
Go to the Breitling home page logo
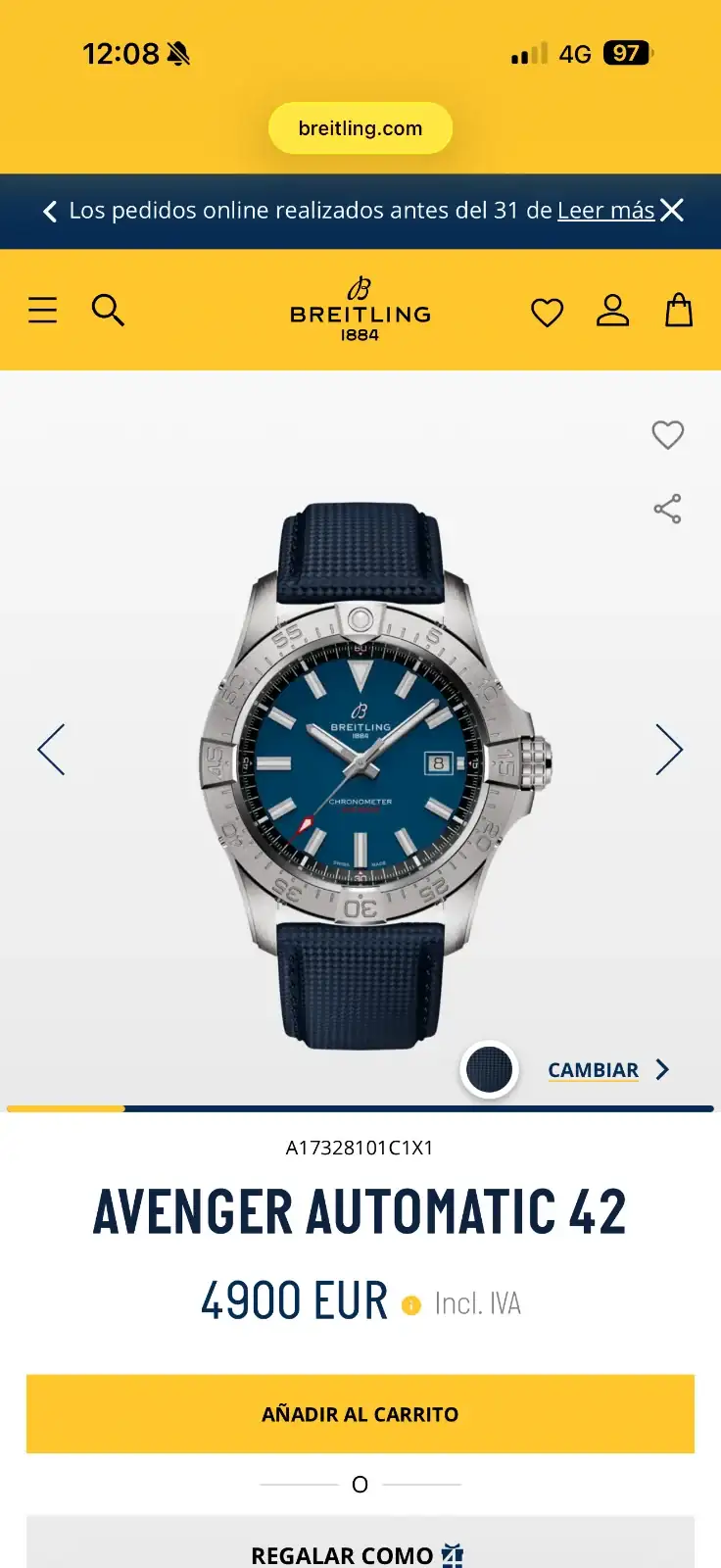click(x=360, y=311)
